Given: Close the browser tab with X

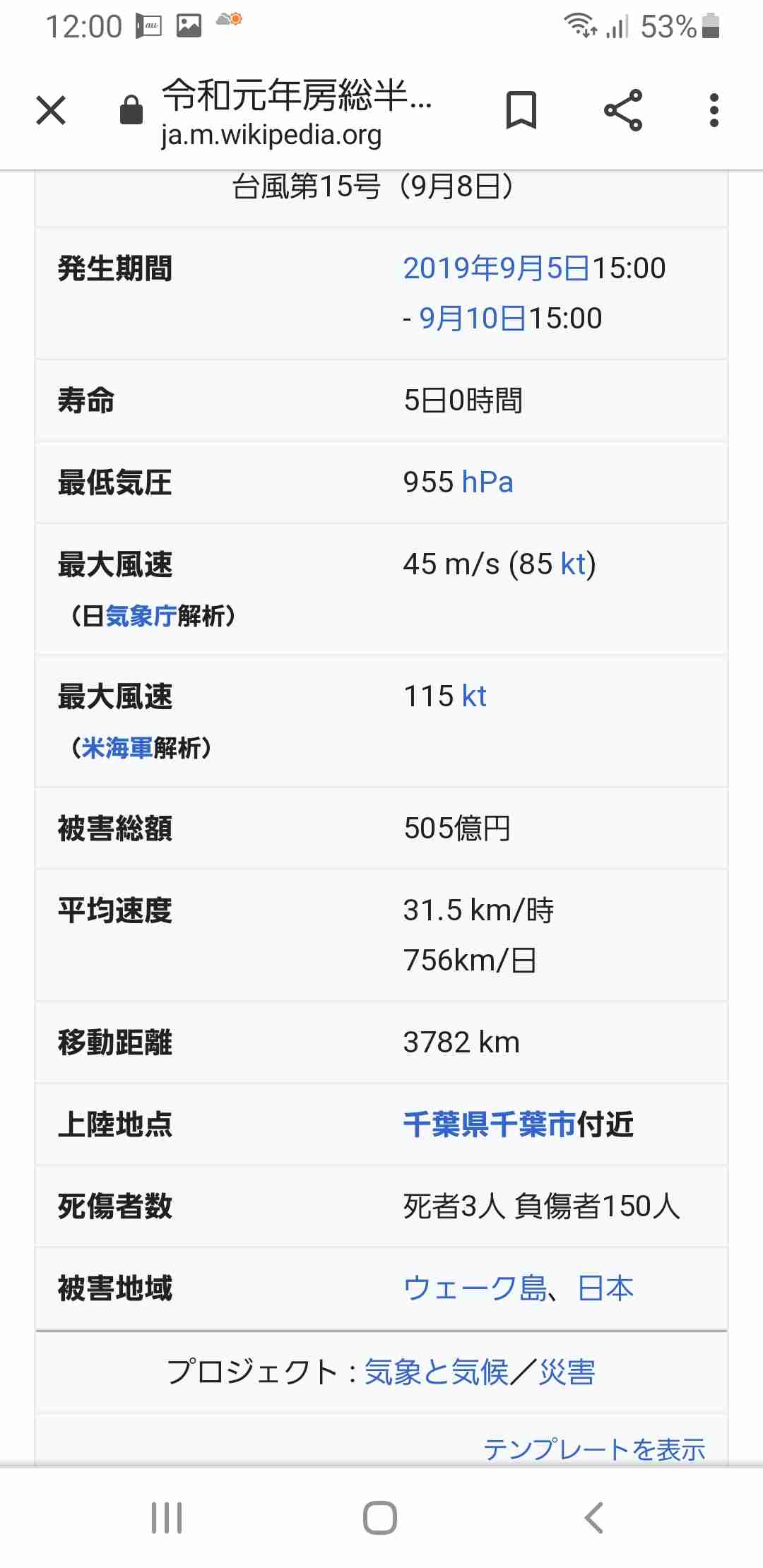Looking at the screenshot, I should [x=51, y=110].
